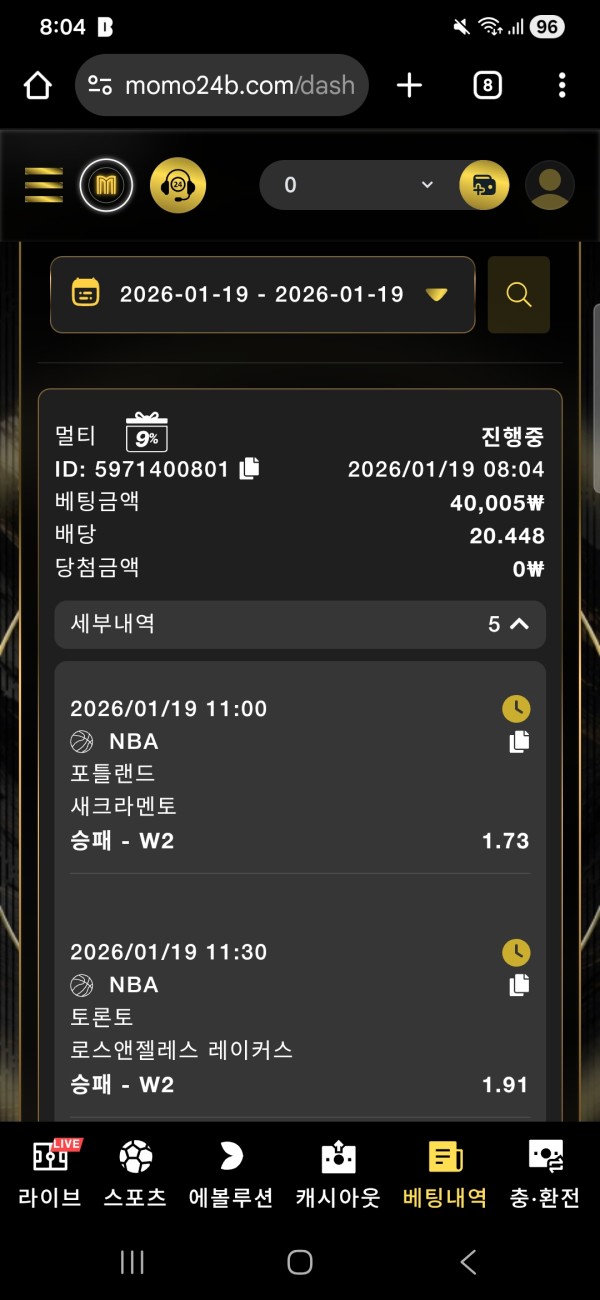600x1300 pixels.
Task: Copy the 토론토 vs 로스앤젤레스 레이커스 bet
Action: 519,985
